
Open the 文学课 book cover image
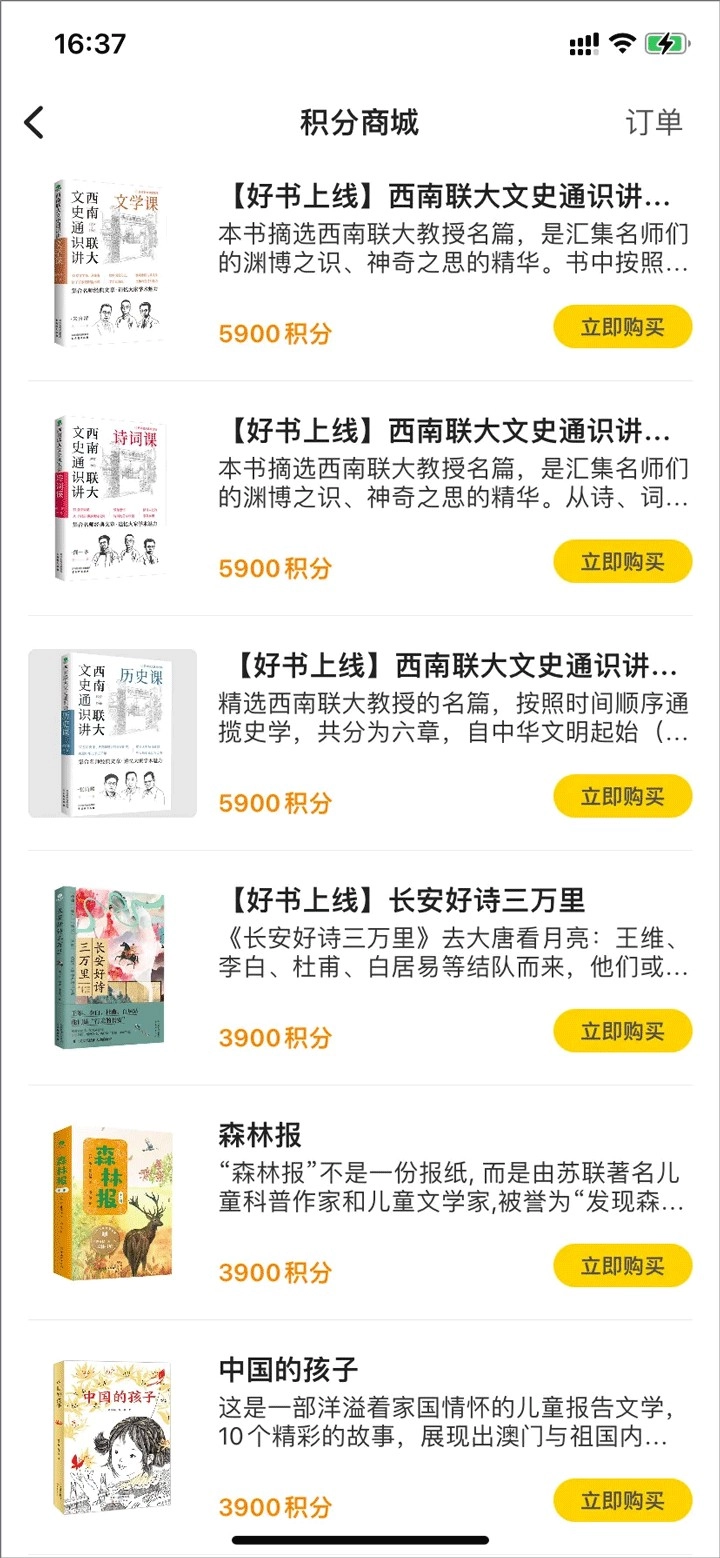coord(112,263)
